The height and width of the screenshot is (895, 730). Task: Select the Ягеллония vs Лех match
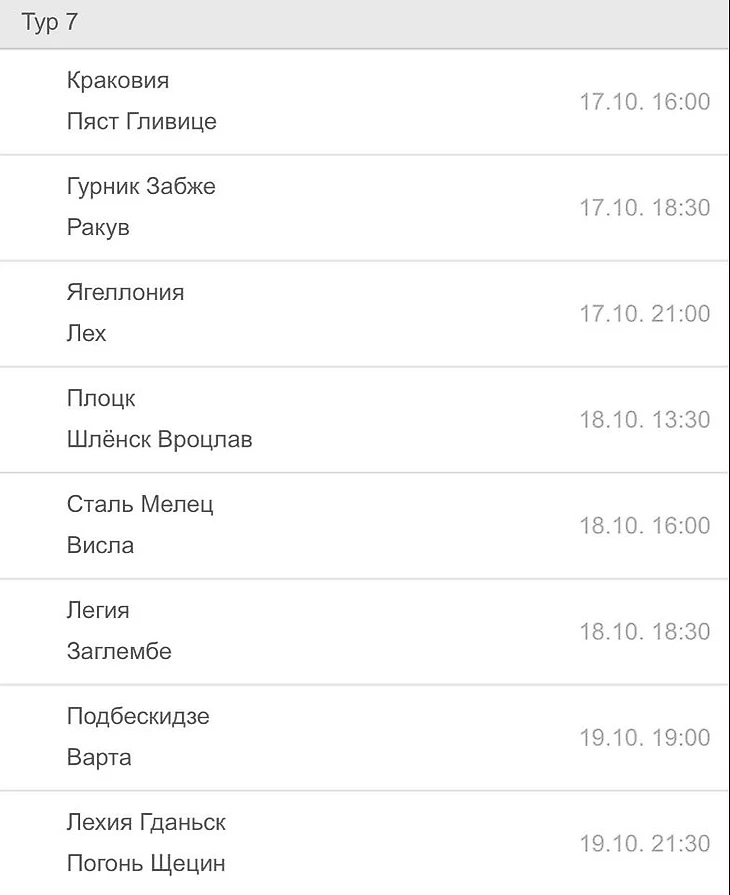click(x=365, y=313)
